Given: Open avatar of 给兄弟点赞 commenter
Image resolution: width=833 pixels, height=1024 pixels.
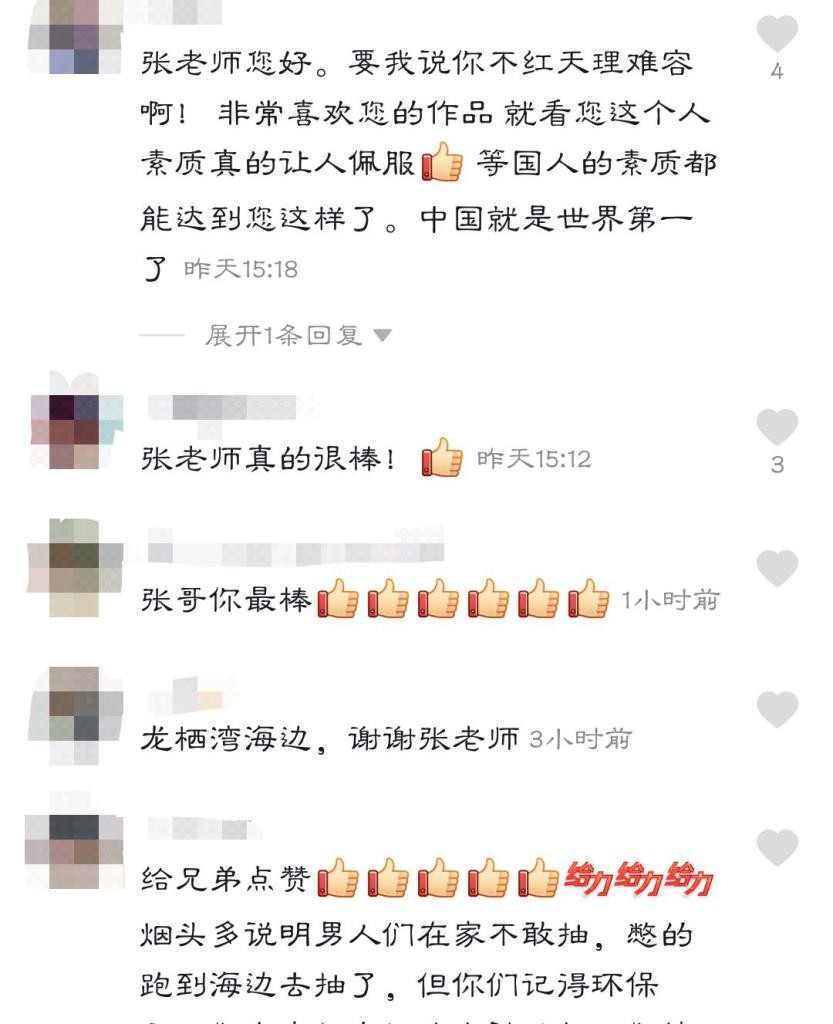Looking at the screenshot, I should 75,850.
